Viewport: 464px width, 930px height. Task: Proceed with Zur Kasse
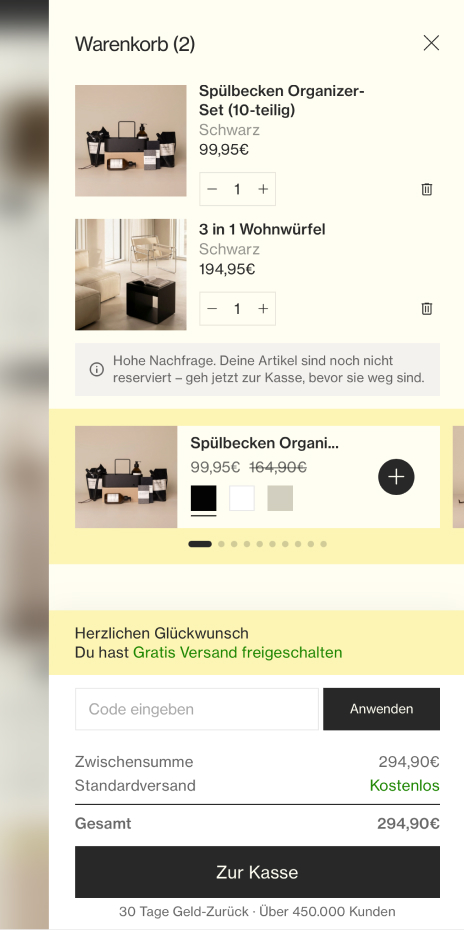(258, 872)
